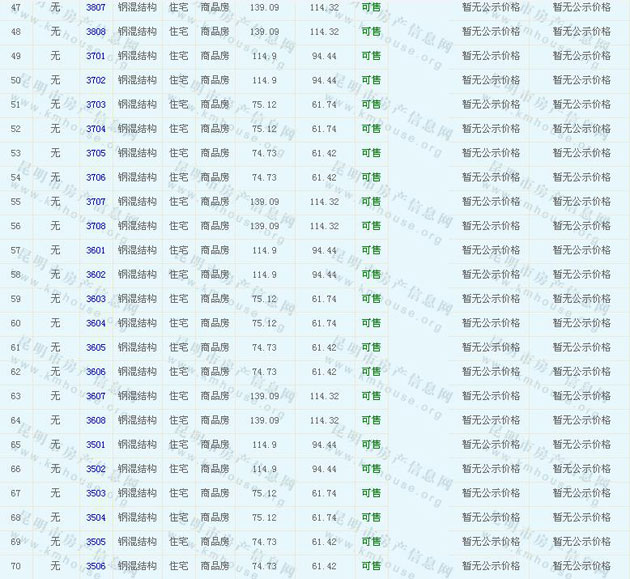Tap room number 3501
630x579 pixels.
point(96,445)
